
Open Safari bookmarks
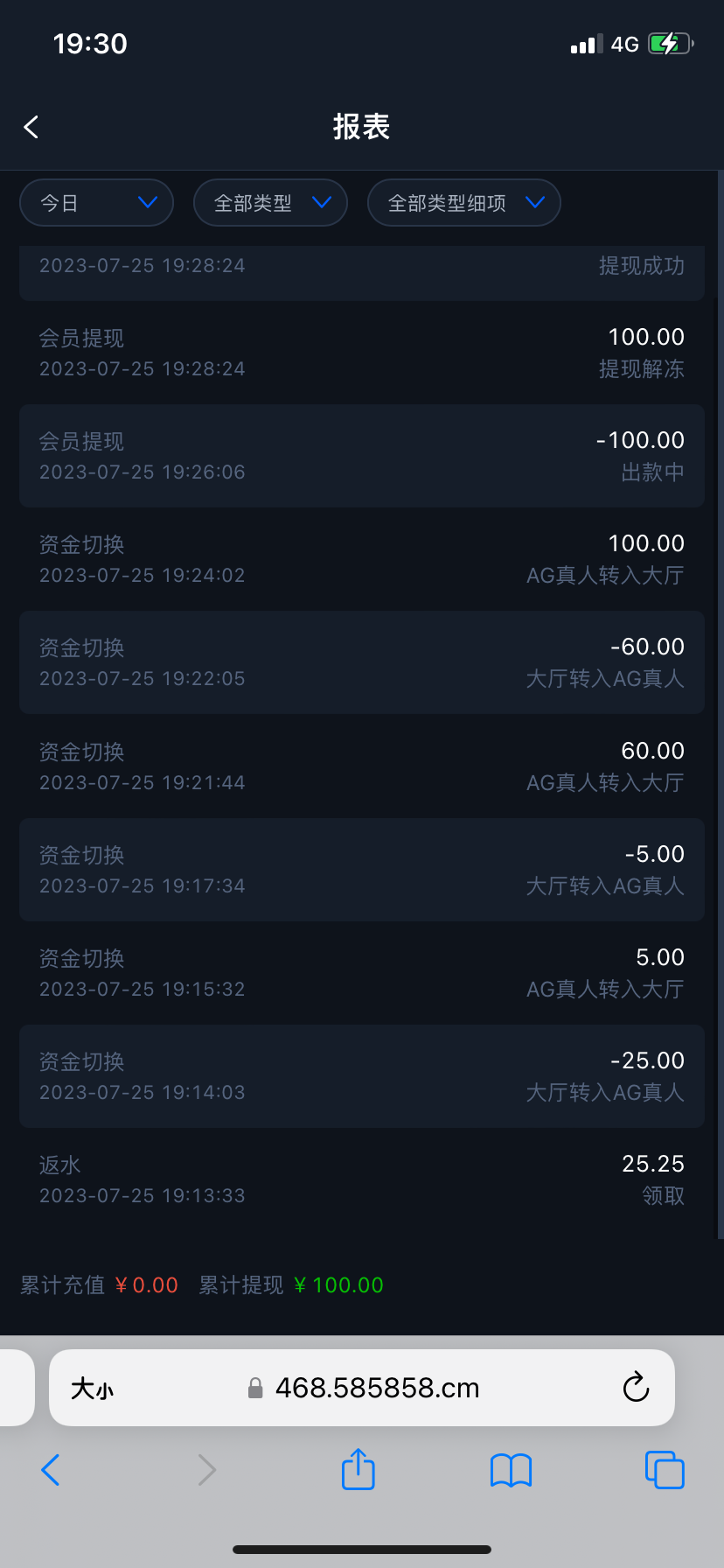511,1470
